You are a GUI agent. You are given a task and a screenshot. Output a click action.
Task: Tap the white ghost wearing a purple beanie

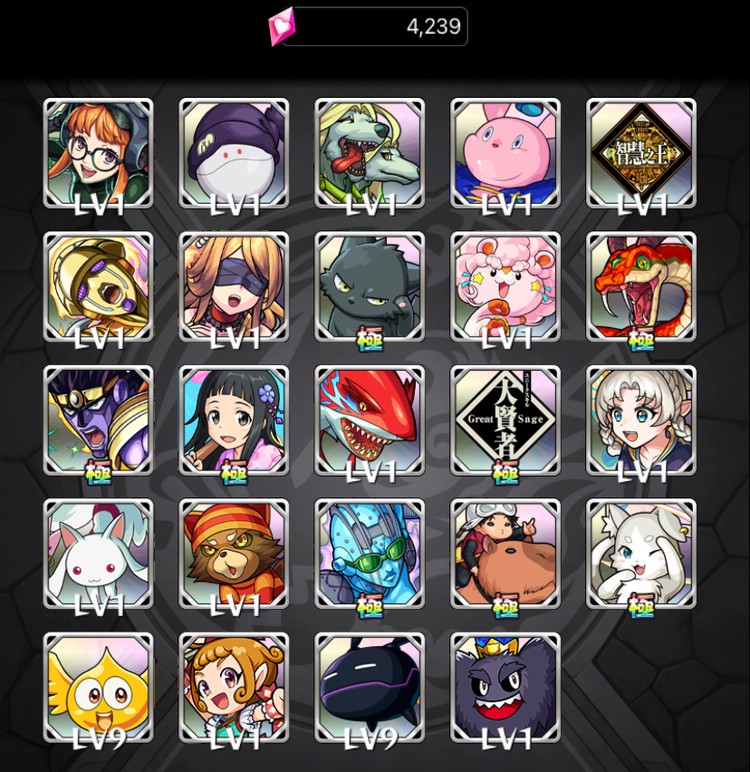point(234,152)
